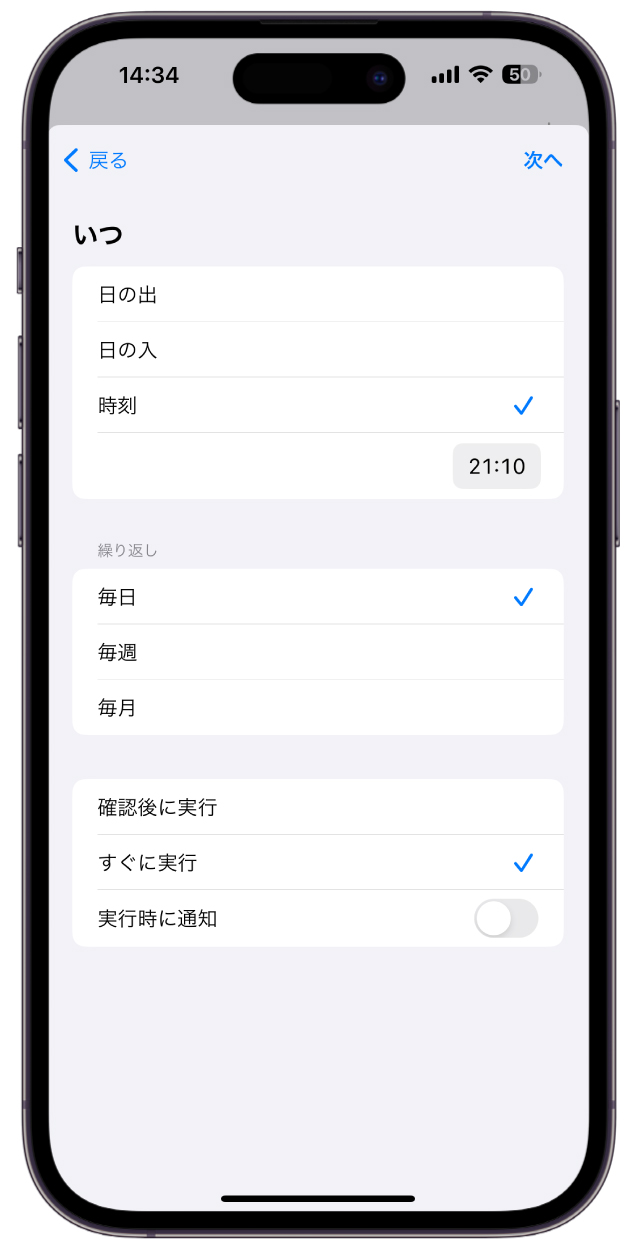Go back using the 戻る button
The image size is (635, 1249).
[x=96, y=161]
